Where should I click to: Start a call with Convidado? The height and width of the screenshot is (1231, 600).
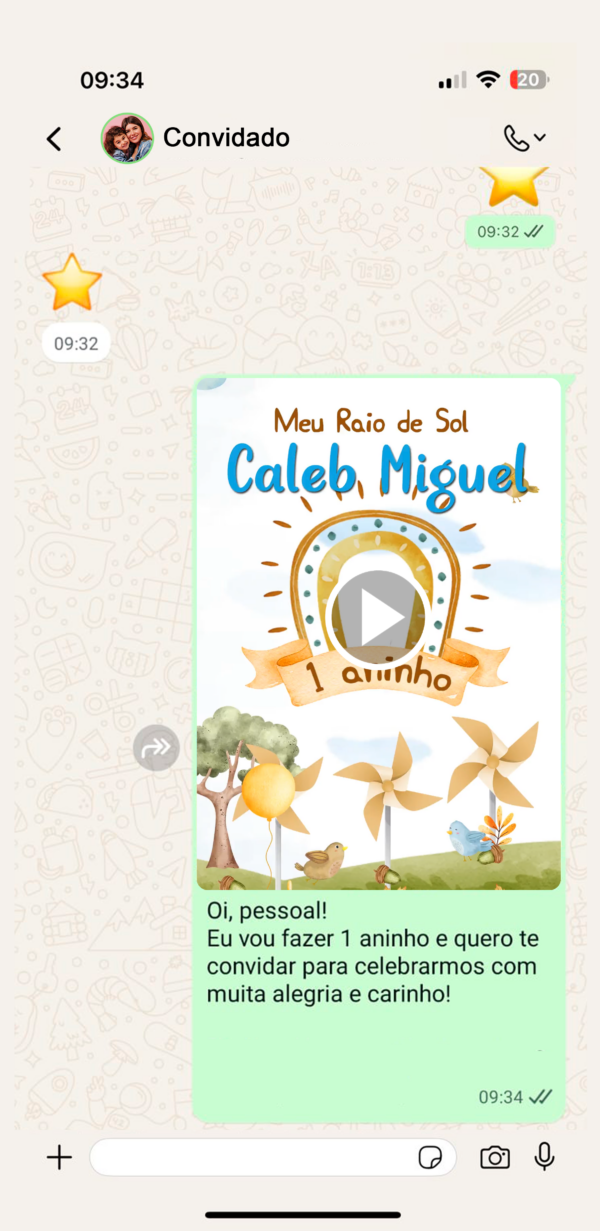coord(523,139)
